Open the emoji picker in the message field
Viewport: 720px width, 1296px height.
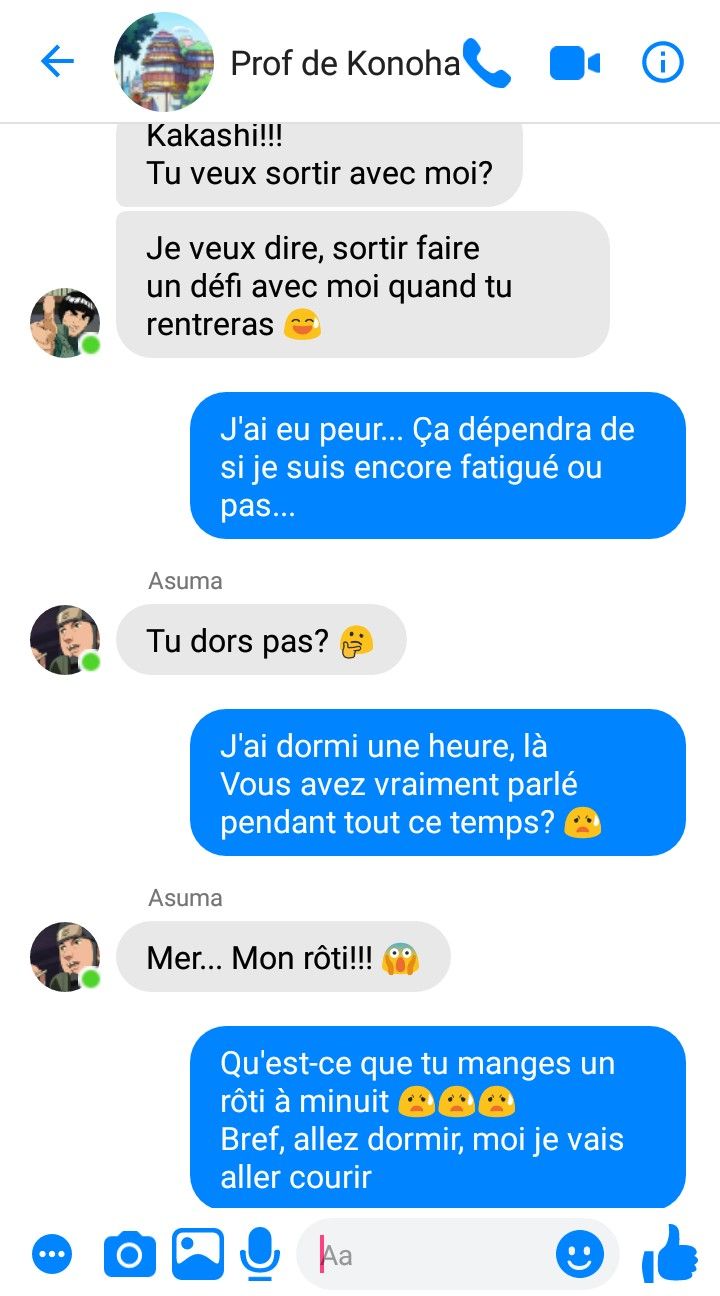tap(580, 1254)
